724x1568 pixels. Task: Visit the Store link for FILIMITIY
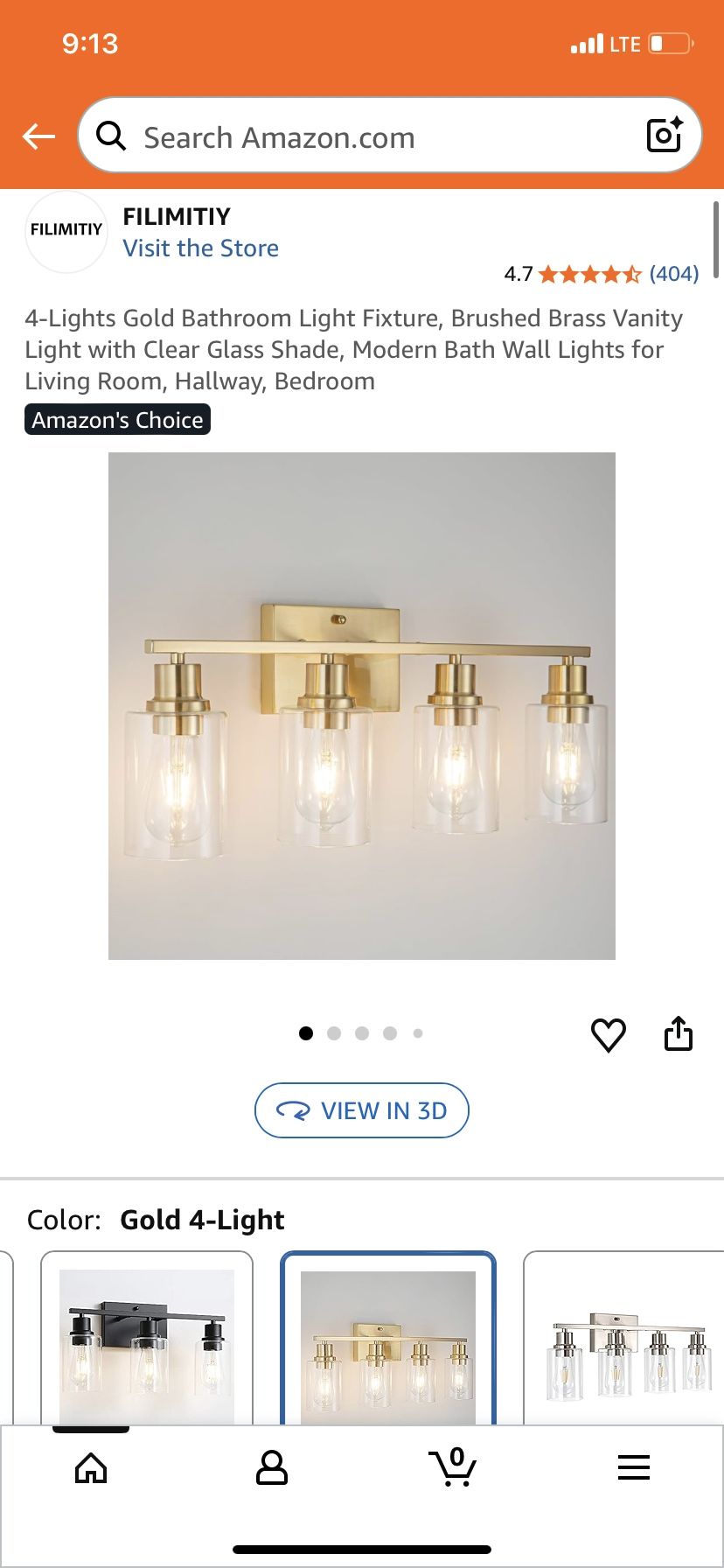click(201, 248)
